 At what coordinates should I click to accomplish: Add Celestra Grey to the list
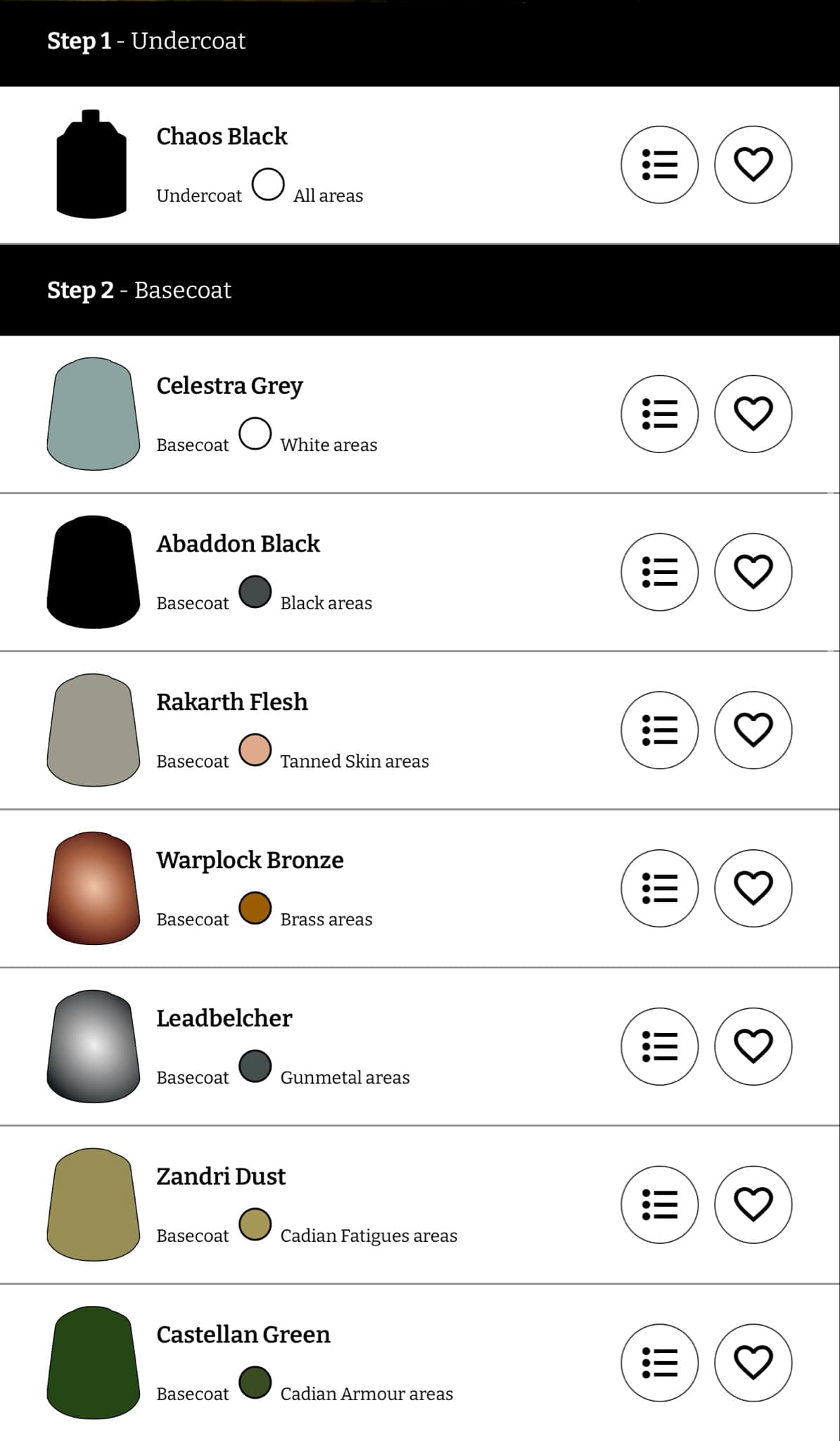pyautogui.click(x=659, y=414)
